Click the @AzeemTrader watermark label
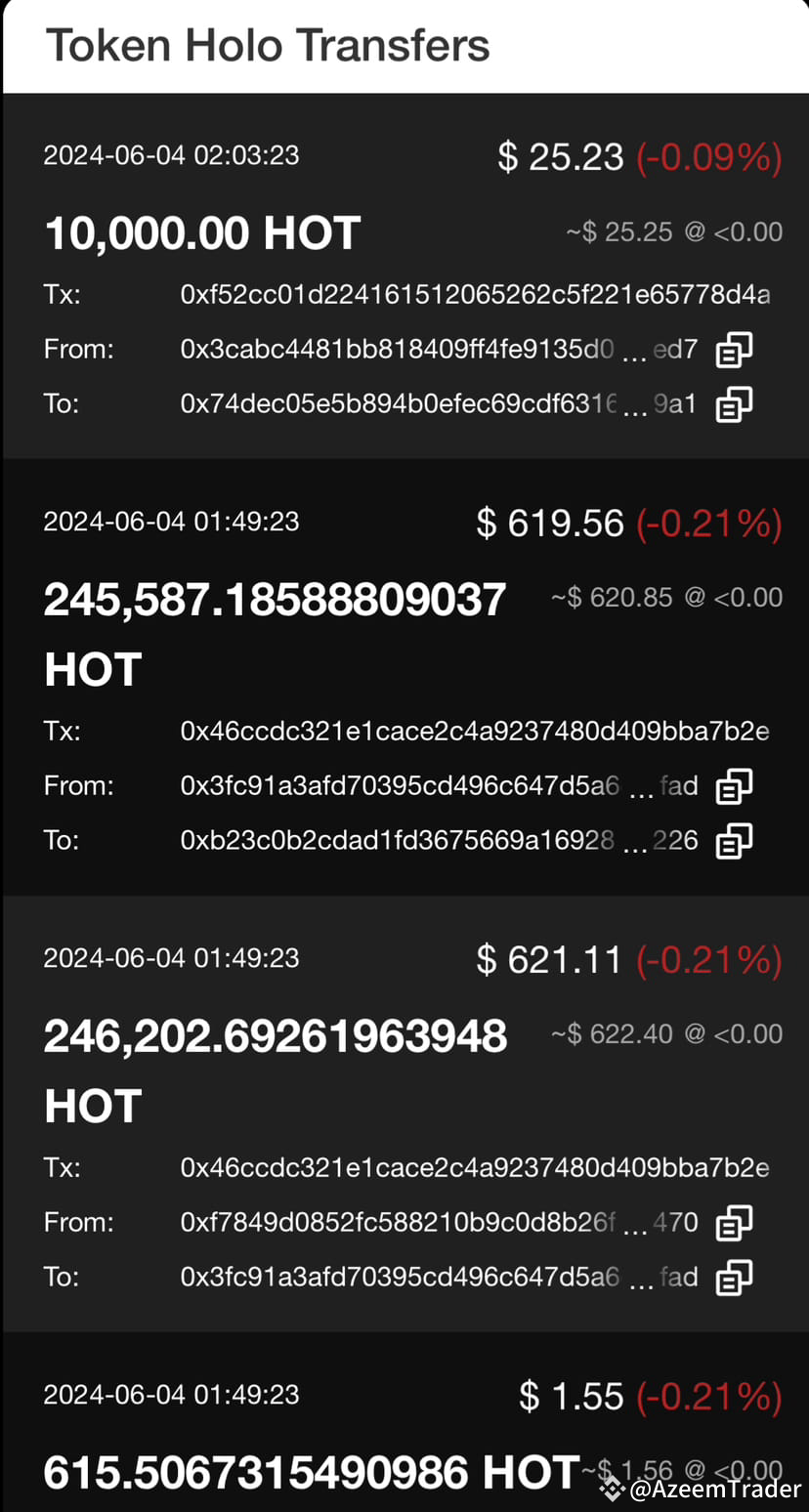 click(716, 1489)
